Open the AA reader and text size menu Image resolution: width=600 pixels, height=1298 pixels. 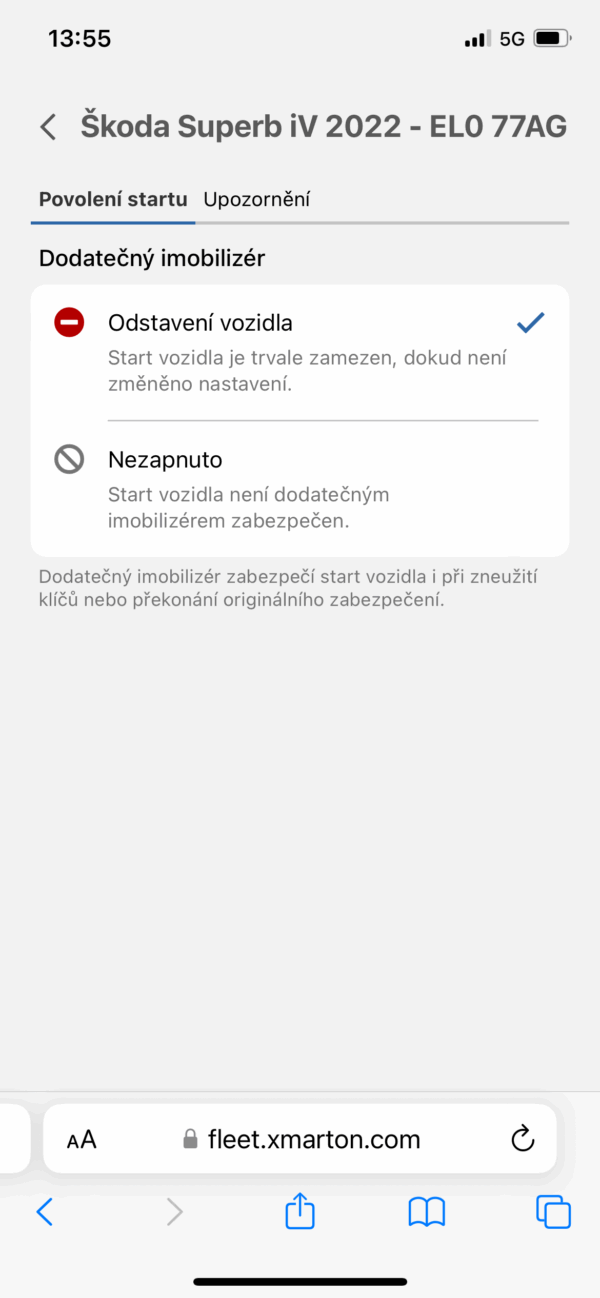click(x=82, y=1139)
